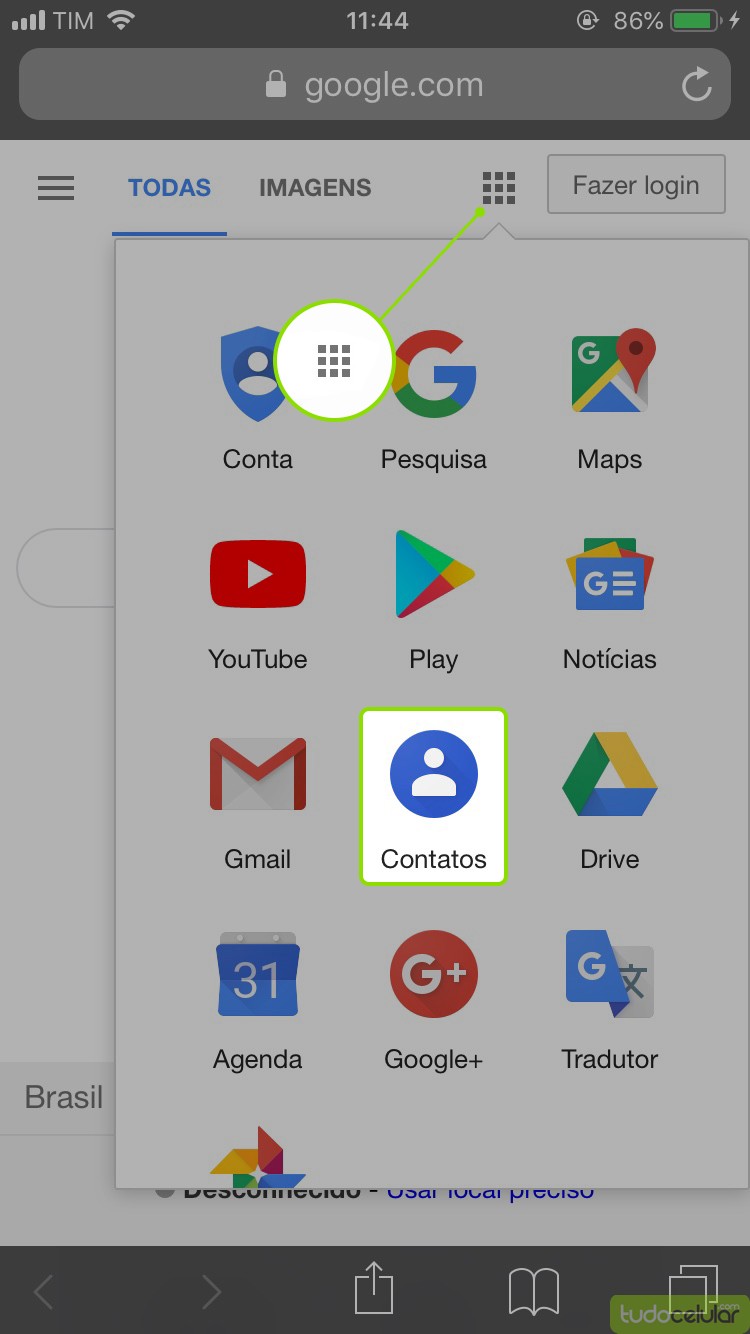
Task: Go to Google Play
Action: click(x=433, y=598)
